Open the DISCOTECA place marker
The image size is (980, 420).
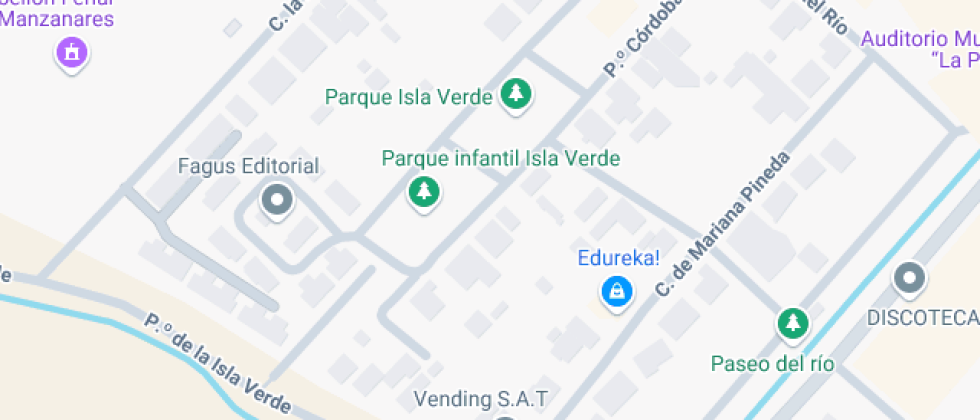click(909, 278)
